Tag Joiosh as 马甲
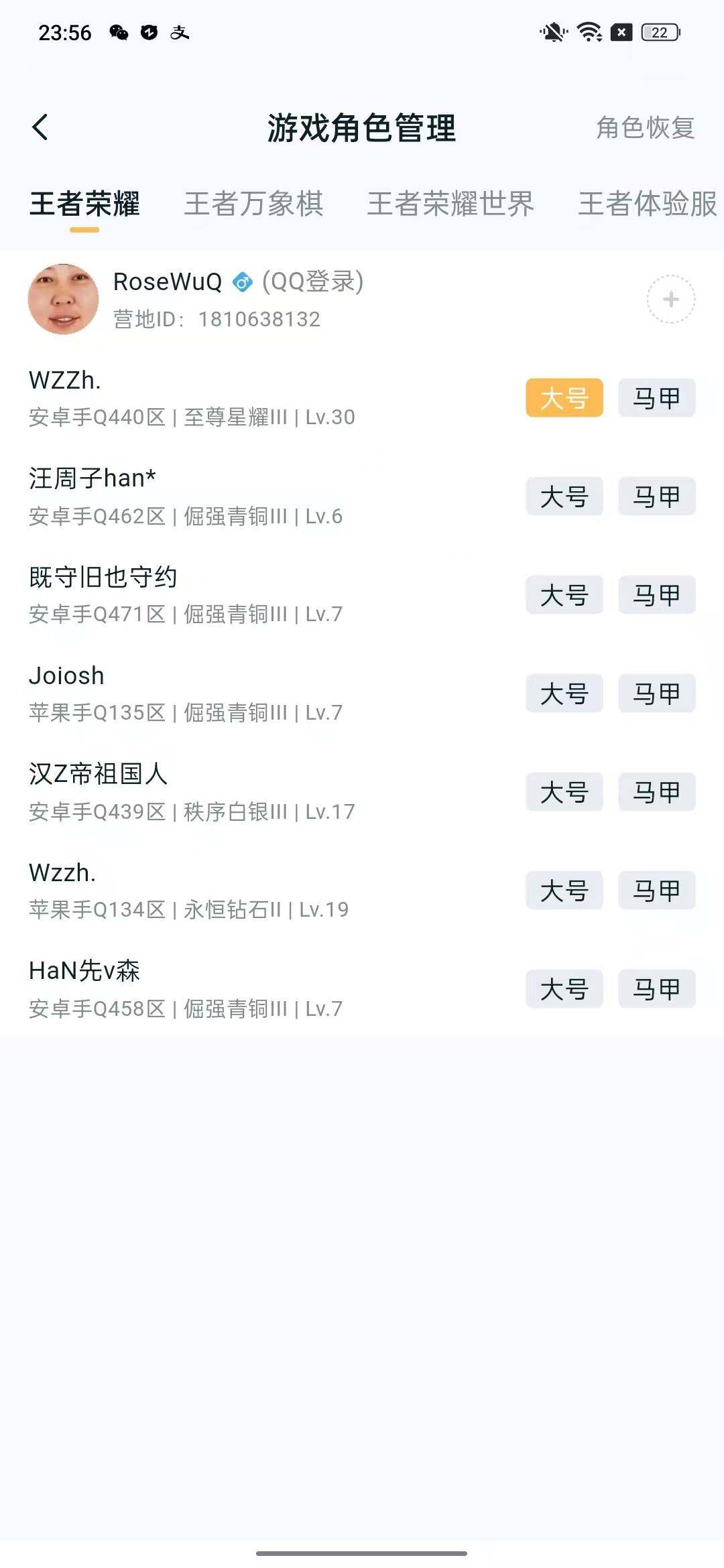 [656, 694]
